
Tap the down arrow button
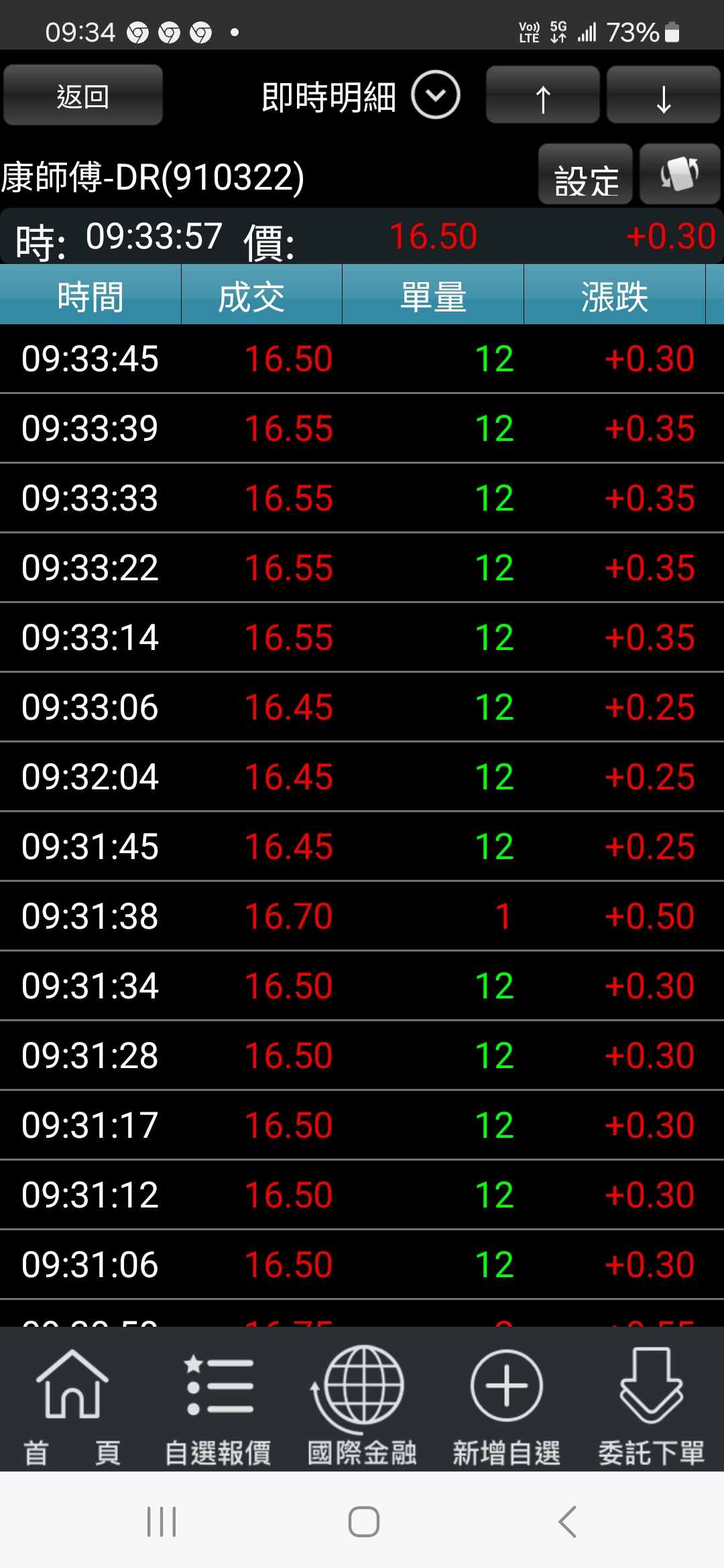click(x=663, y=96)
